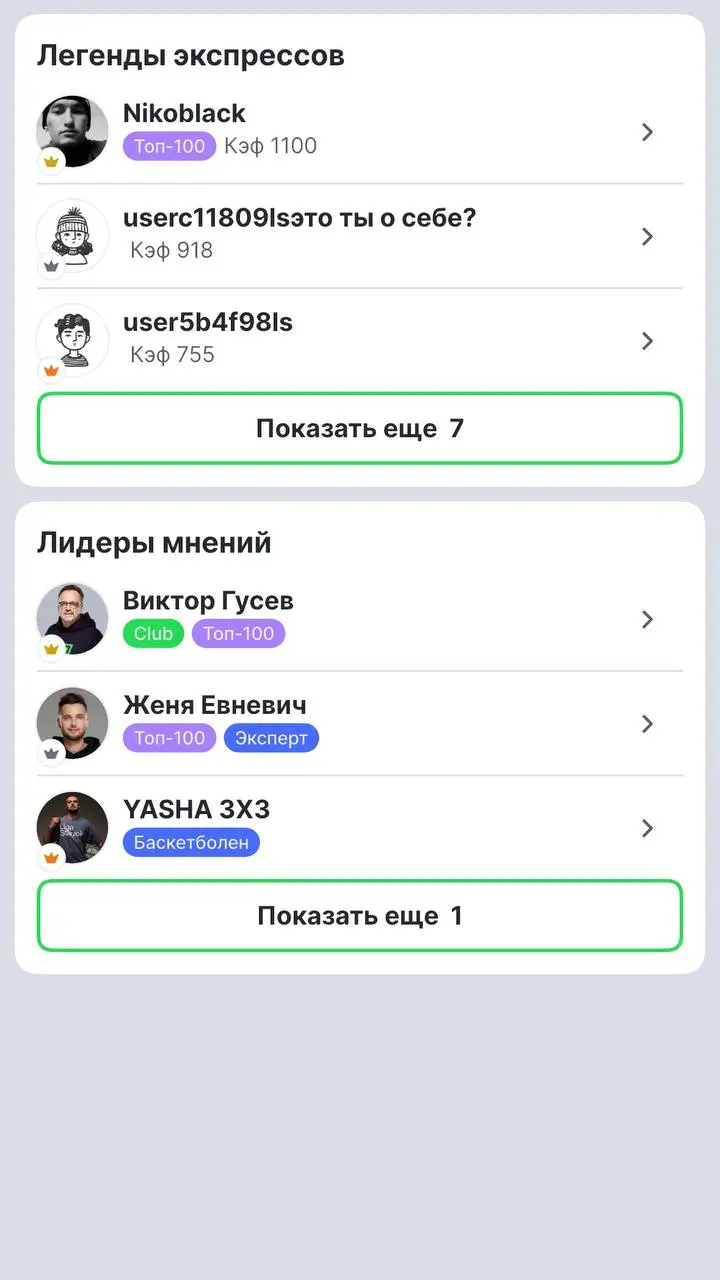Open user5b4f98ls's details with the arrow
This screenshot has height=1280, width=720.
648,340
